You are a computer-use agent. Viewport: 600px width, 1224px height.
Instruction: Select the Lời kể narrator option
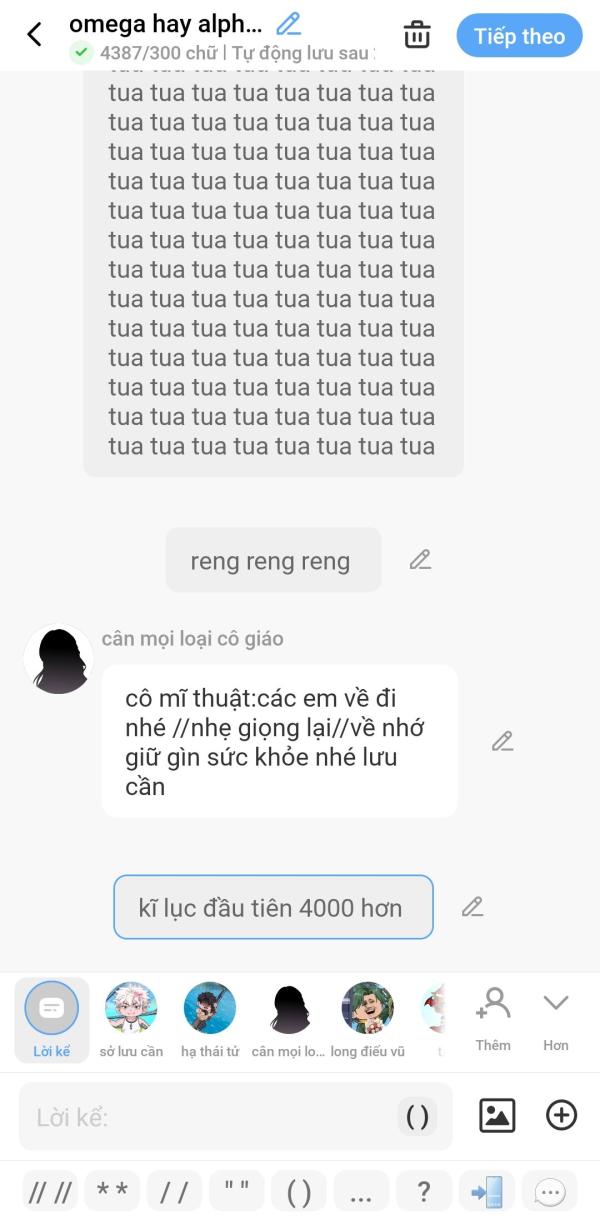[51, 1019]
